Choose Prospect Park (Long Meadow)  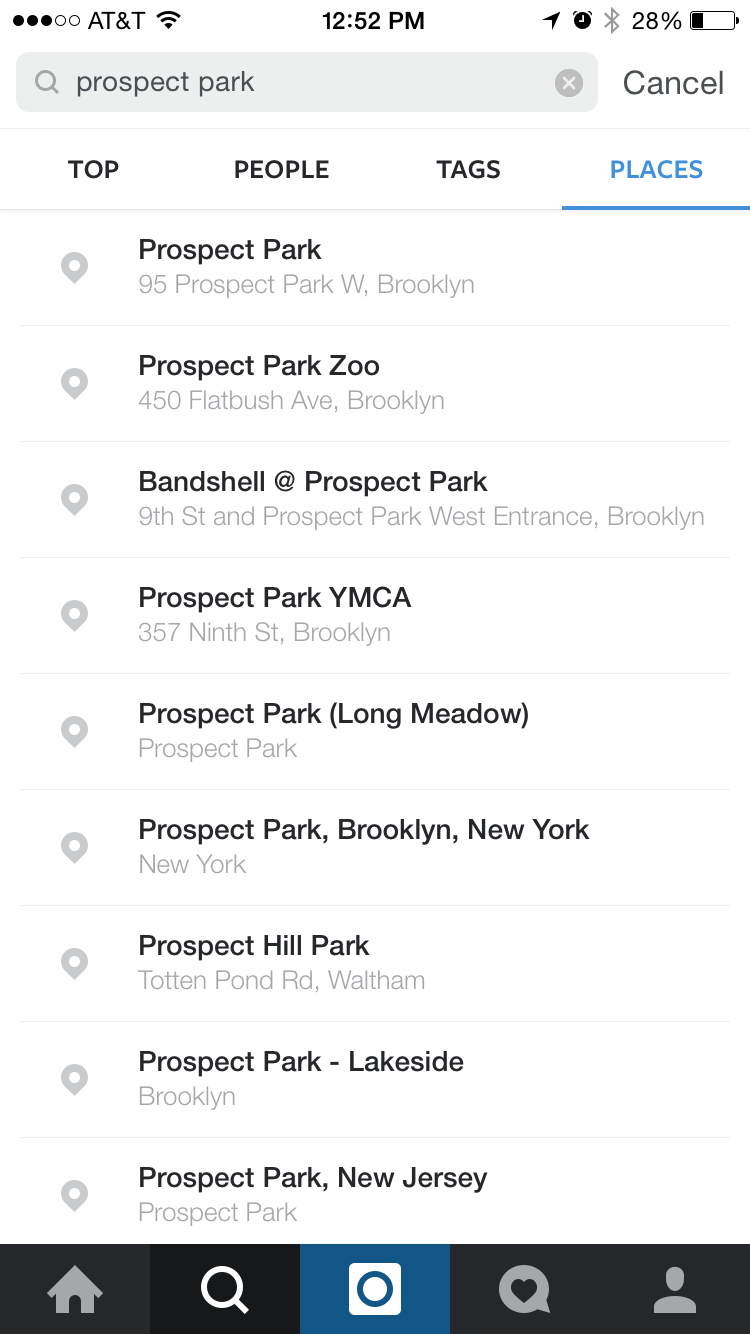pyautogui.click(x=375, y=731)
